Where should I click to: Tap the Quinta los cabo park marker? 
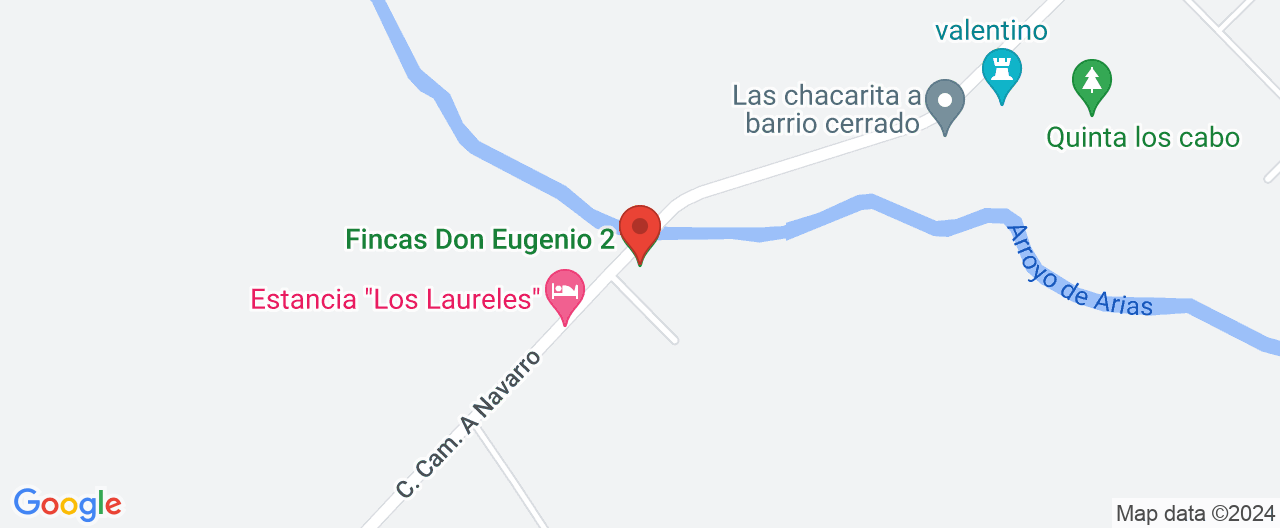[x=1092, y=82]
